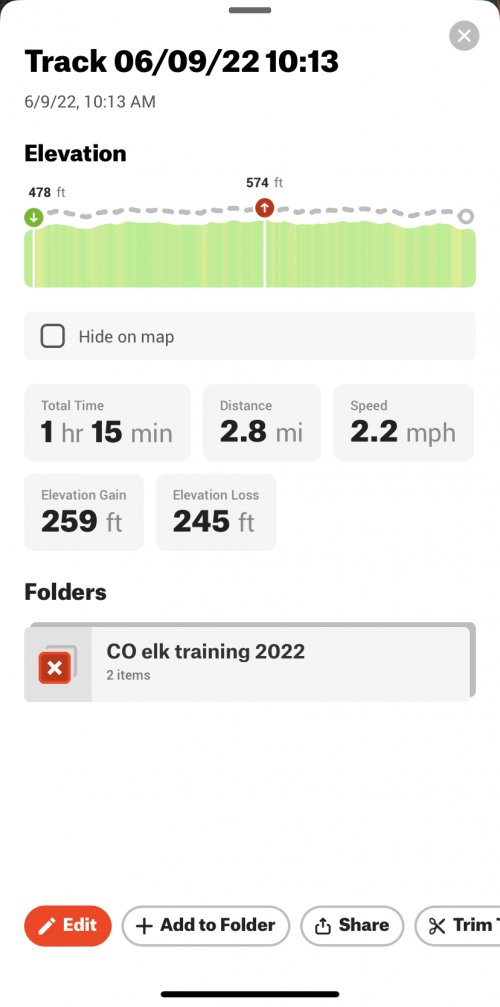This screenshot has height=1007, width=500.
Task: Open the Trim tool
Action: 458,925
